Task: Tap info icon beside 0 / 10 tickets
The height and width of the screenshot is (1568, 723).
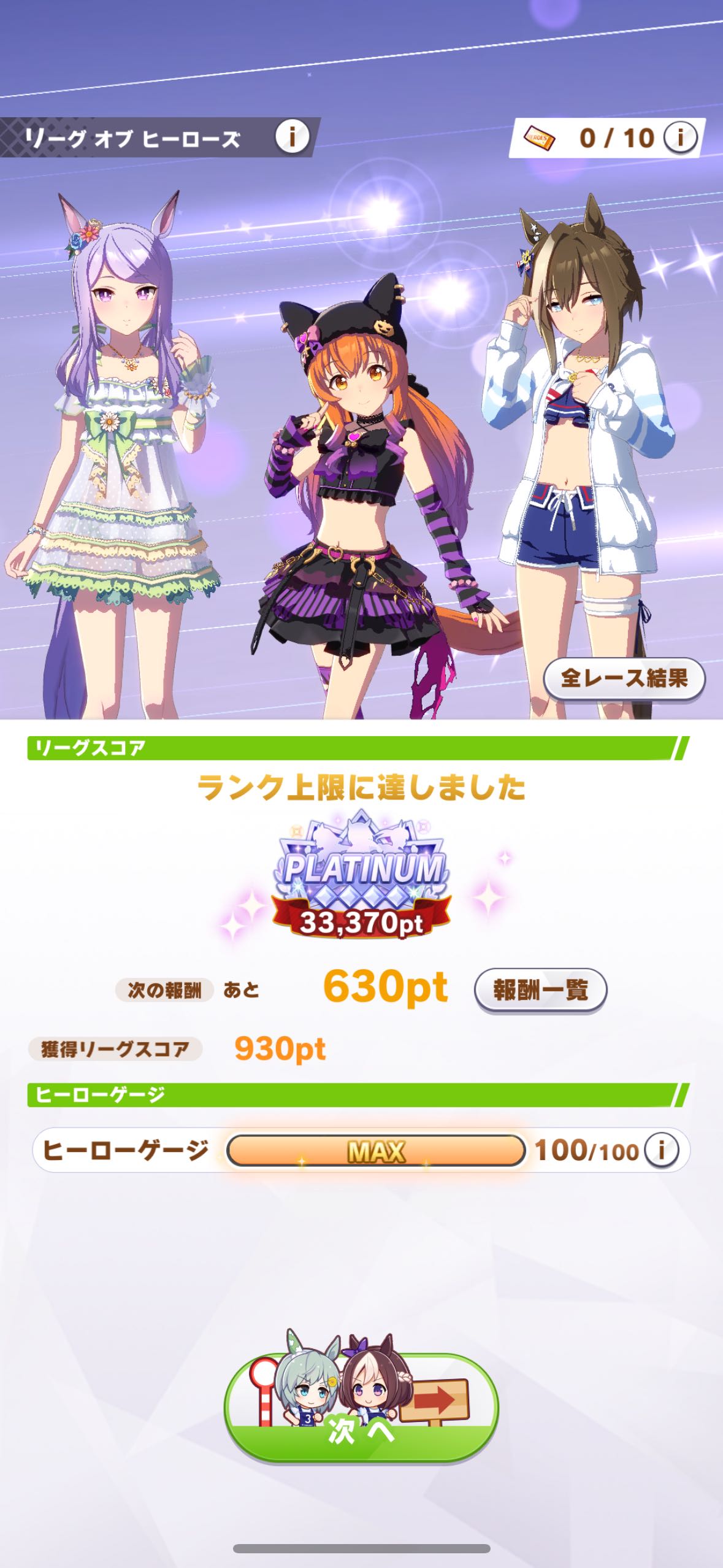Action: (681, 137)
